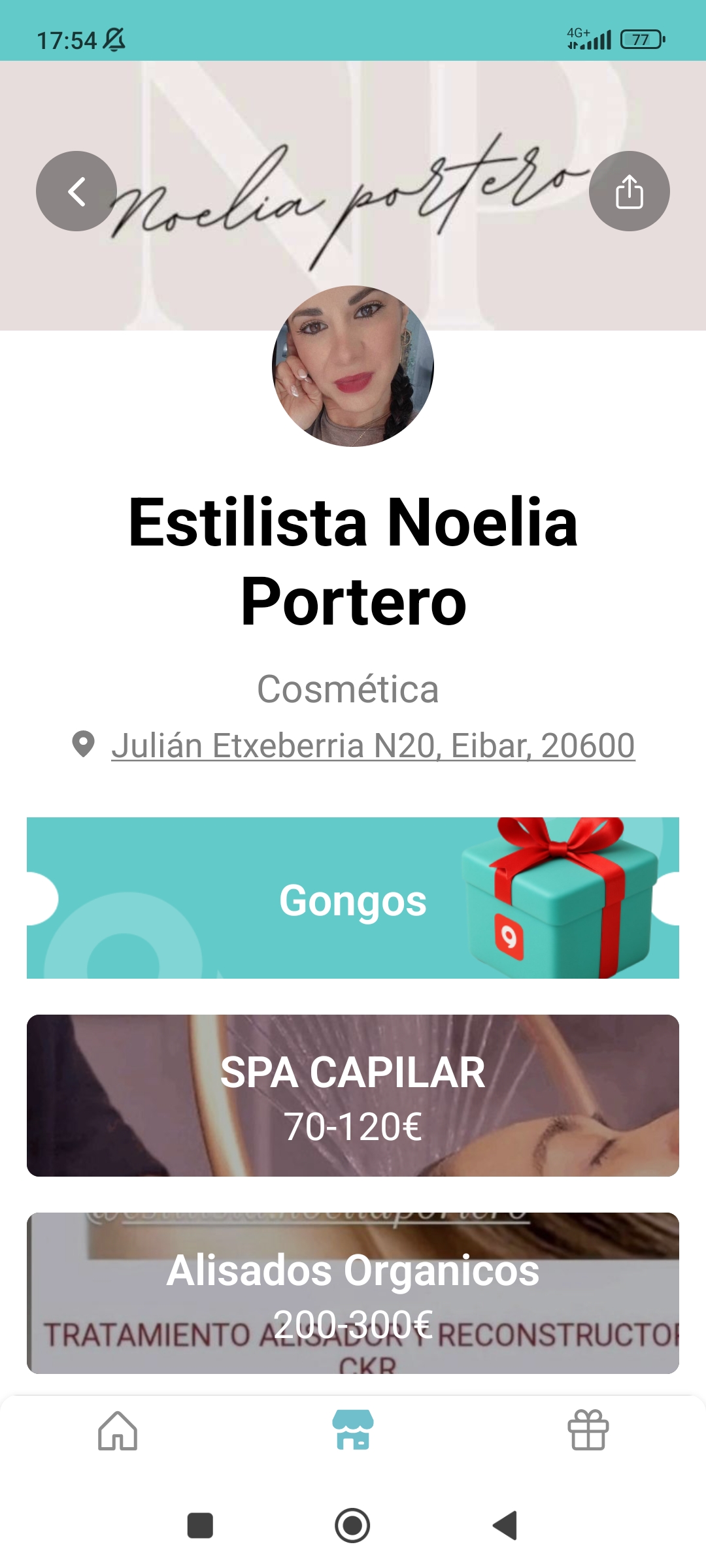
Task: Share Estilista Noelia Portero's profile
Action: (629, 191)
